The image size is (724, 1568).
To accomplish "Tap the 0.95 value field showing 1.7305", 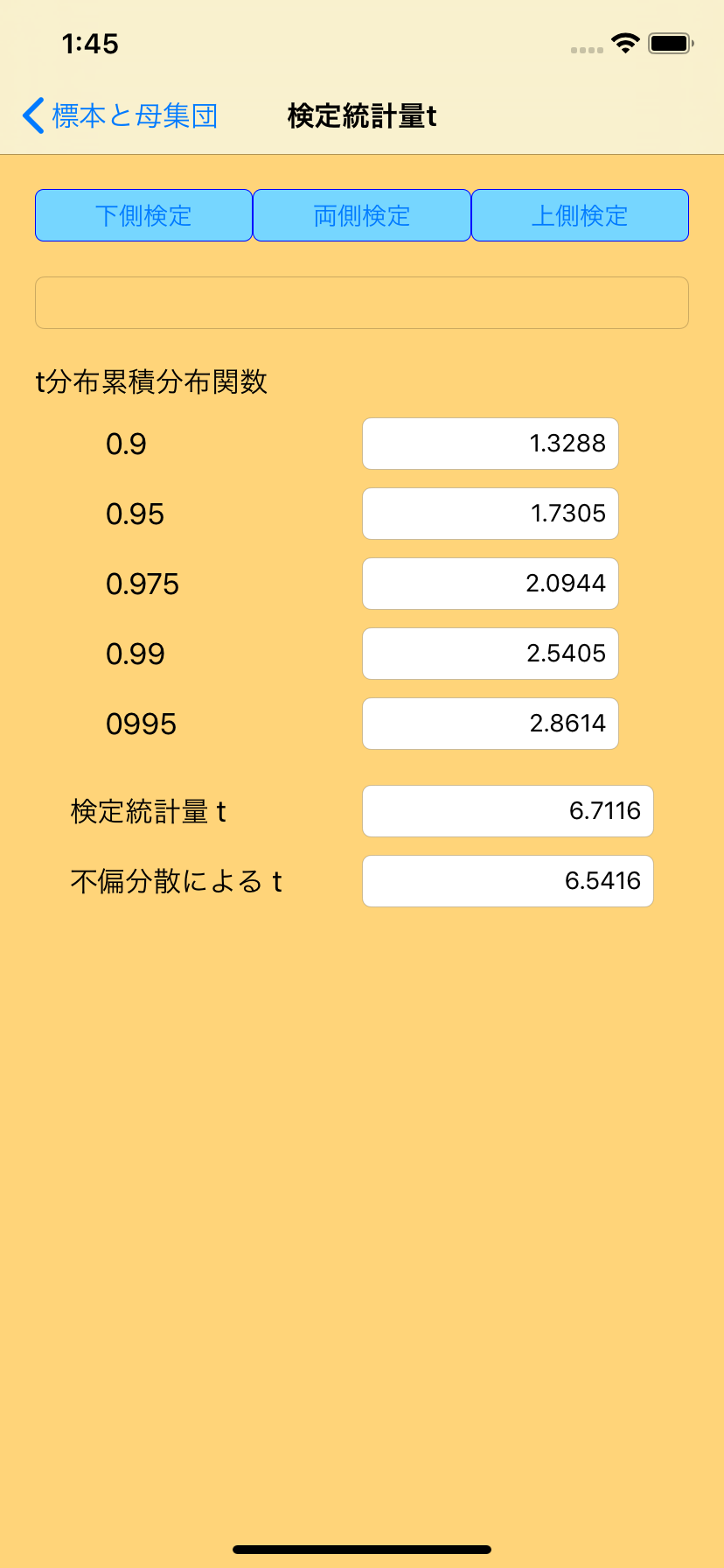I will tap(491, 514).
